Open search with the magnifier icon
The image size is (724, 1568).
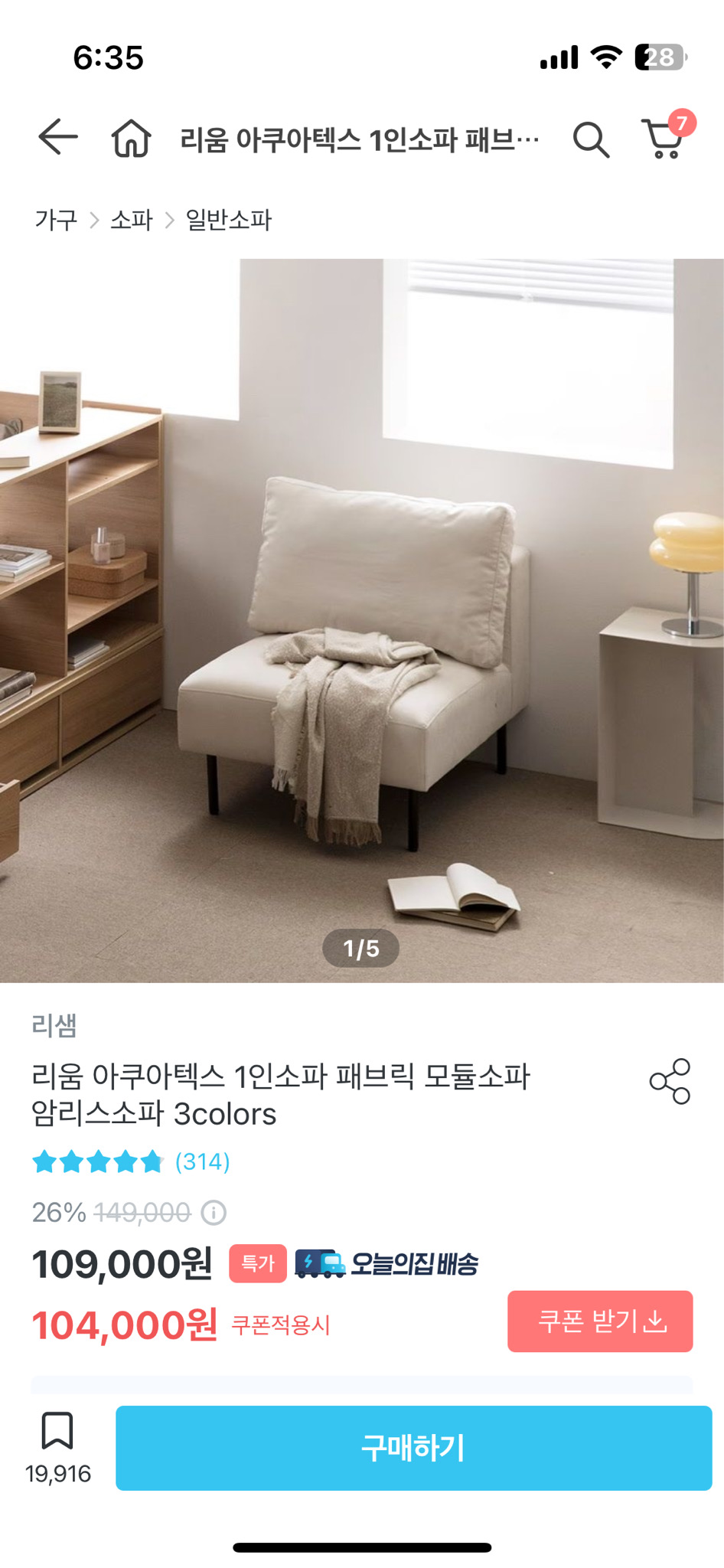click(x=589, y=139)
